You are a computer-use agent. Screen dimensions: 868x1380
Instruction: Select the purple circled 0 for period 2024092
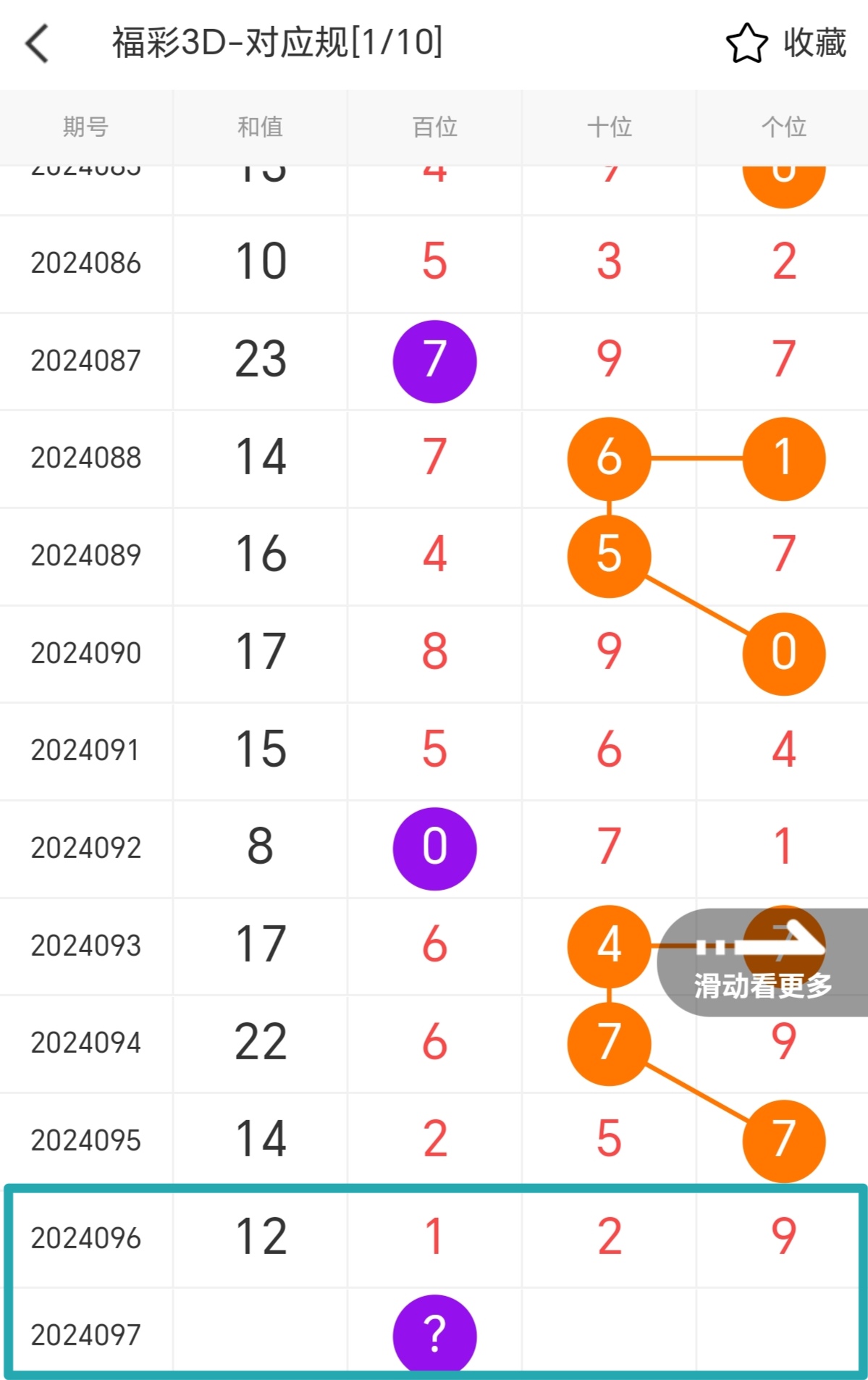[x=433, y=848]
